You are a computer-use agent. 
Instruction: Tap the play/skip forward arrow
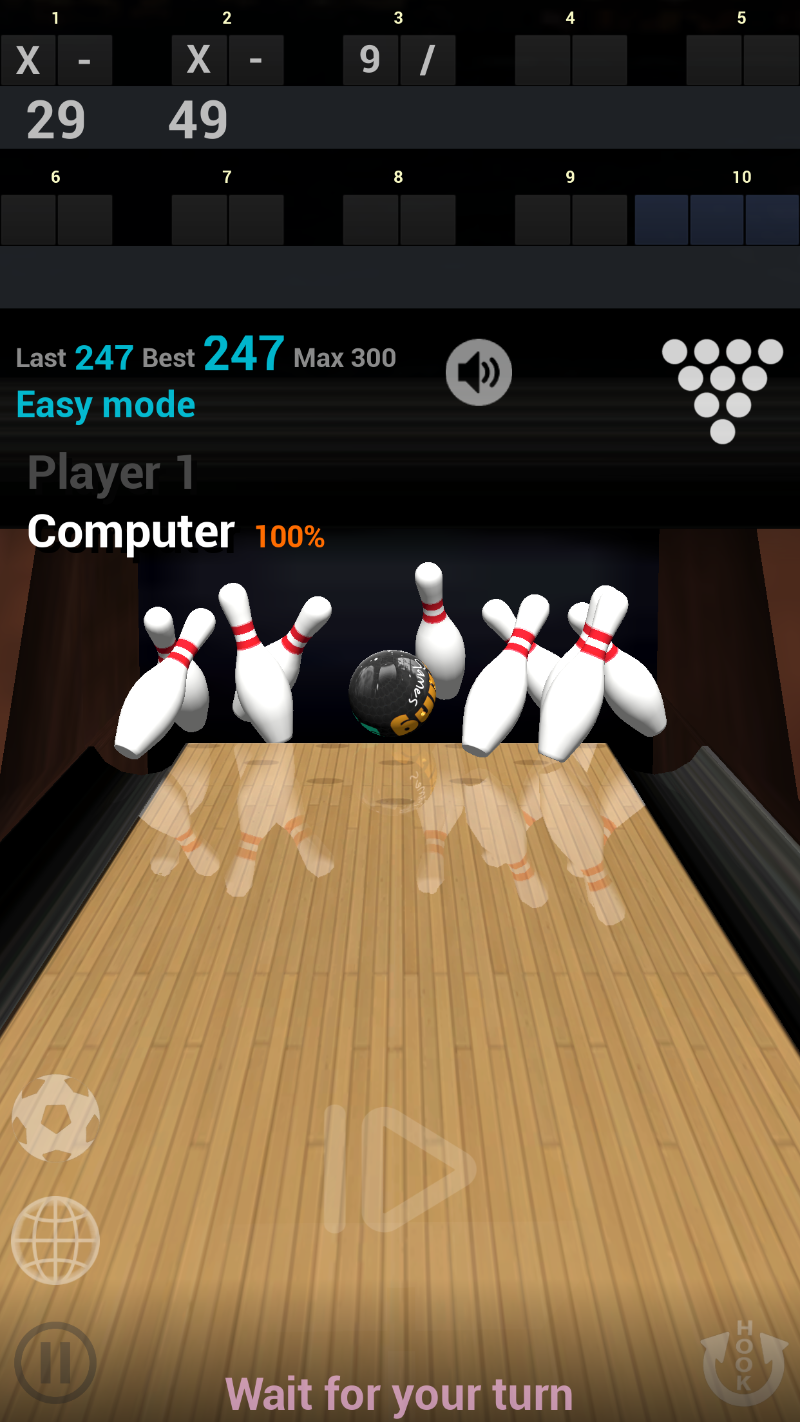click(x=400, y=1168)
